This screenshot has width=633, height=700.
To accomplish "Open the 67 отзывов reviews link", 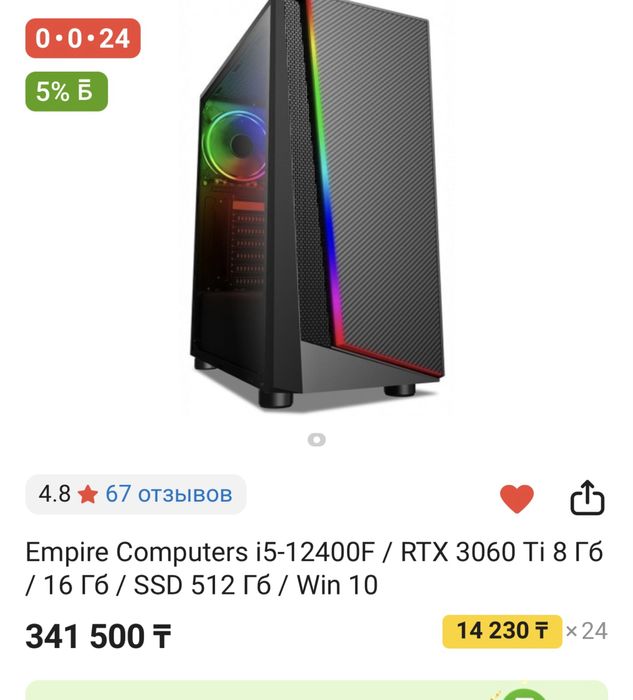I will click(168, 494).
